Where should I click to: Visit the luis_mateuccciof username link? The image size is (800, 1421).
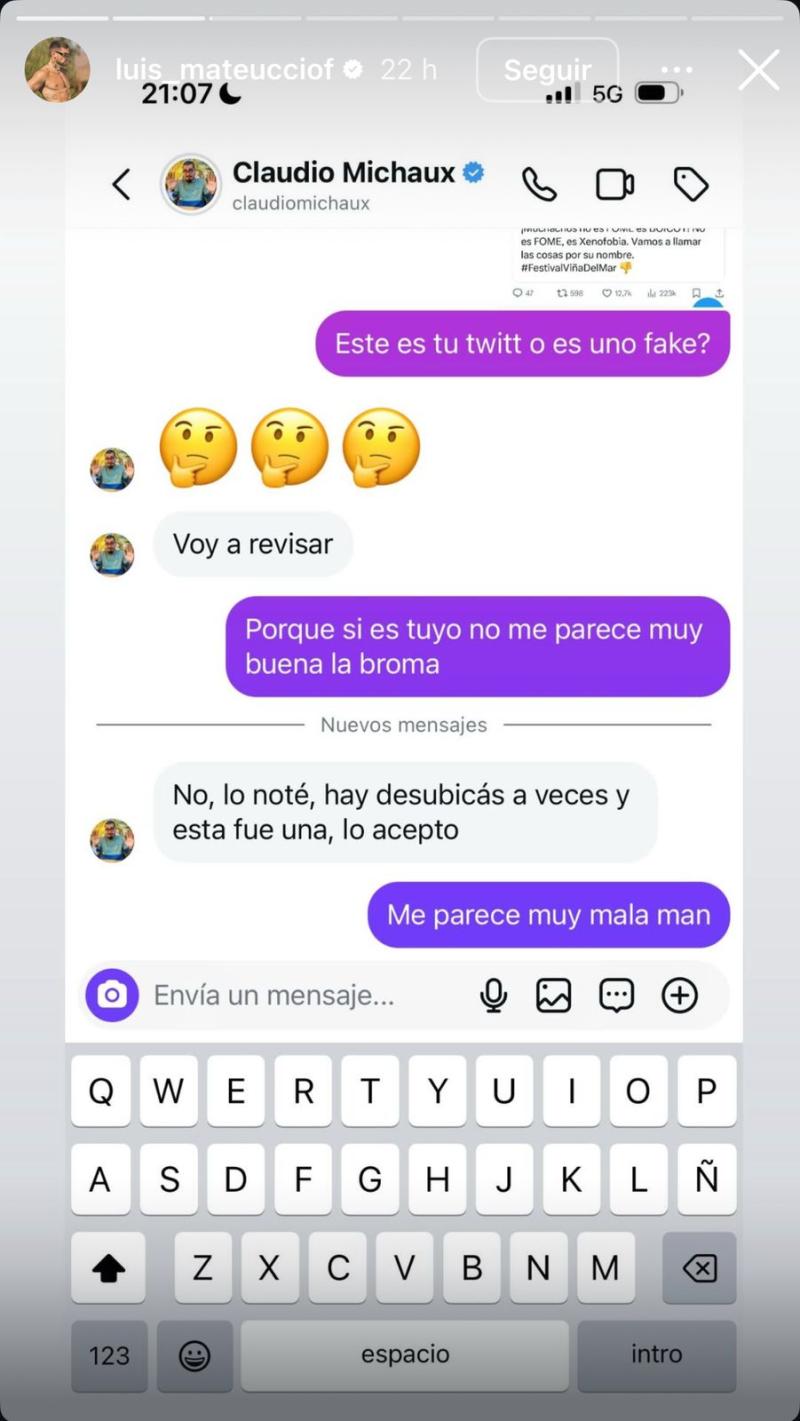click(224, 69)
